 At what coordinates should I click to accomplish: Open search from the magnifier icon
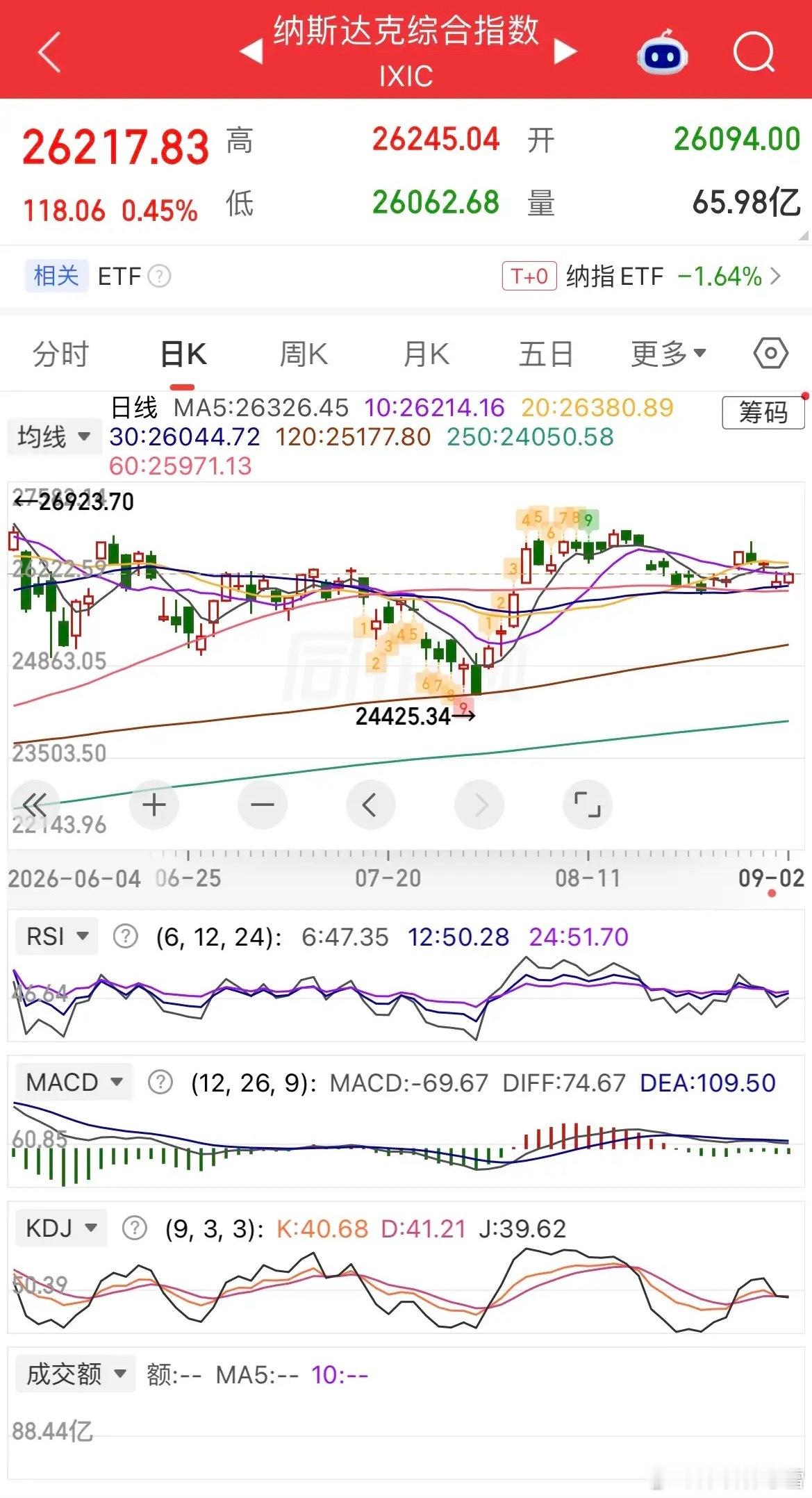tap(754, 52)
